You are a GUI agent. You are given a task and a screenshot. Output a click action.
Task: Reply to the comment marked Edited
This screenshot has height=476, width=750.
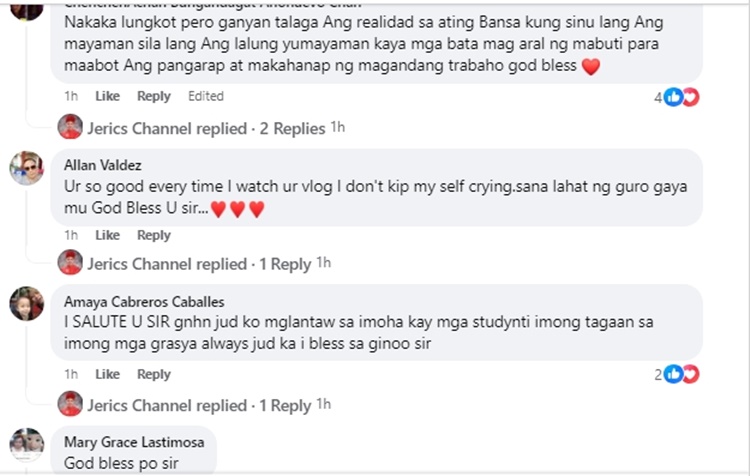point(154,96)
